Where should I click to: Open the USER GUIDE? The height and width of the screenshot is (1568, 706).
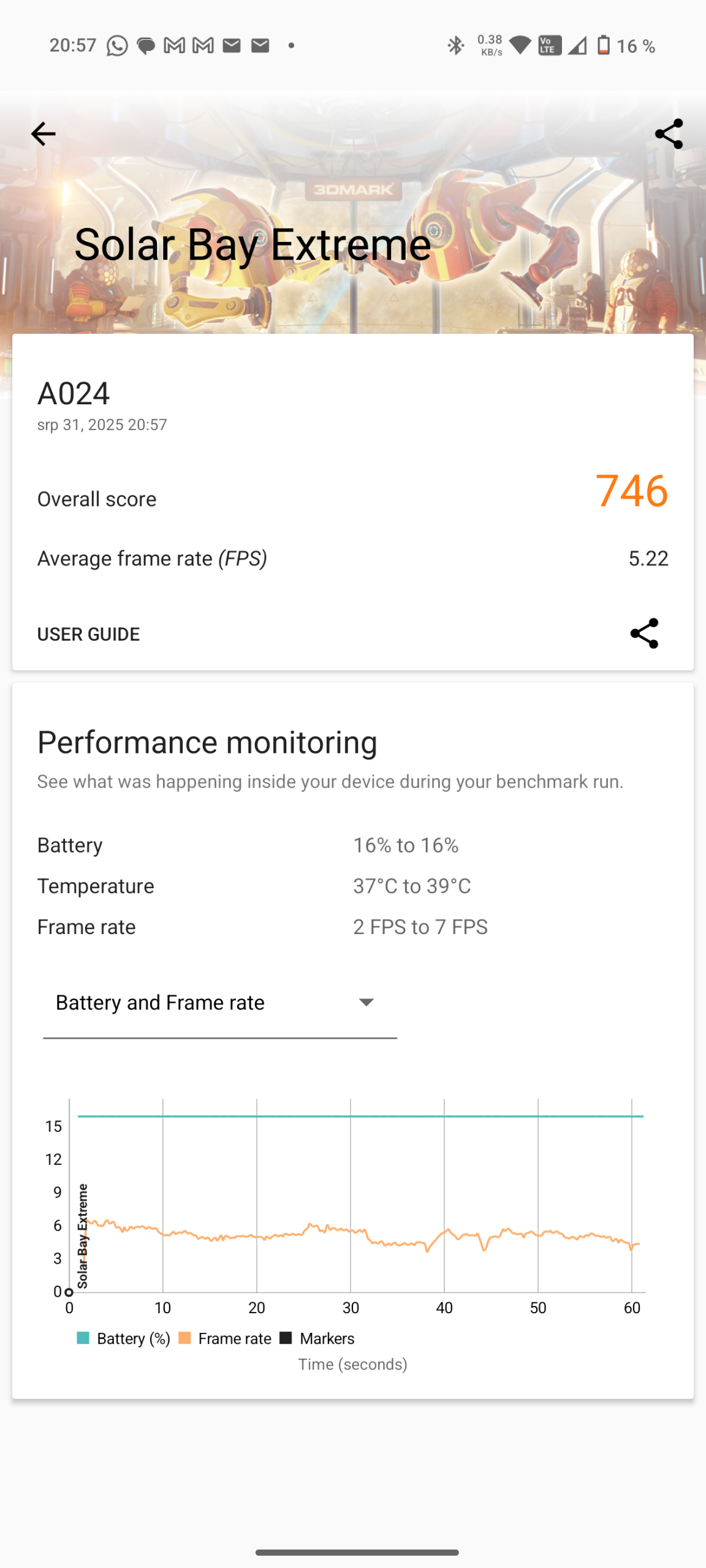[x=88, y=634]
